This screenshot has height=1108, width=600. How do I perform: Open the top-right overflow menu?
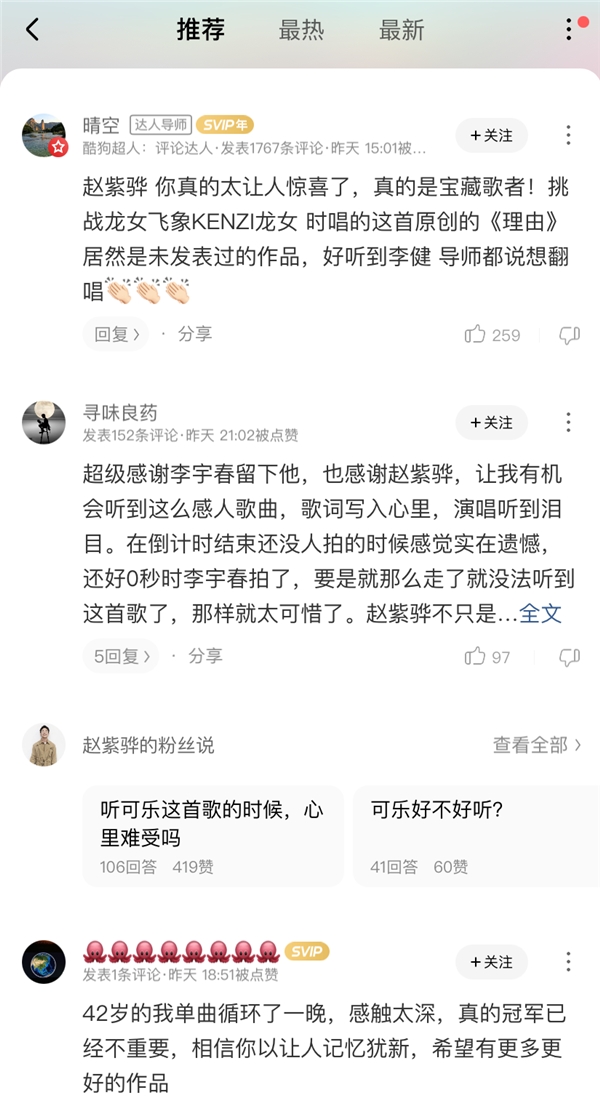pos(570,29)
